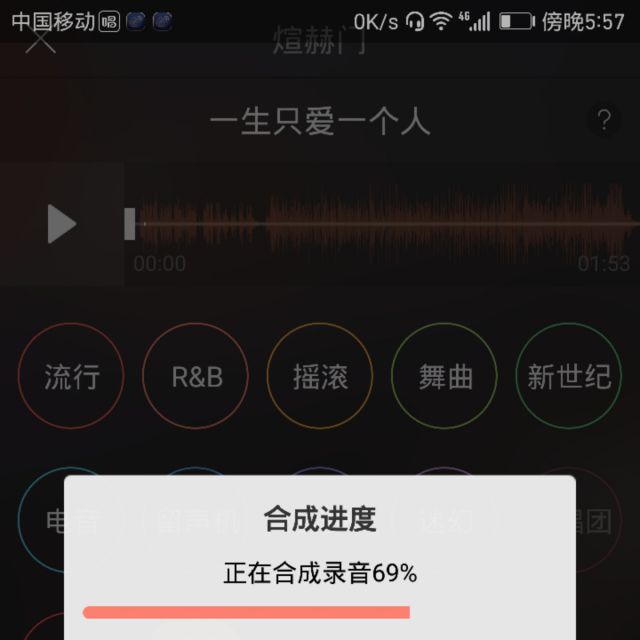Choose the R&B sound effect

[196, 376]
